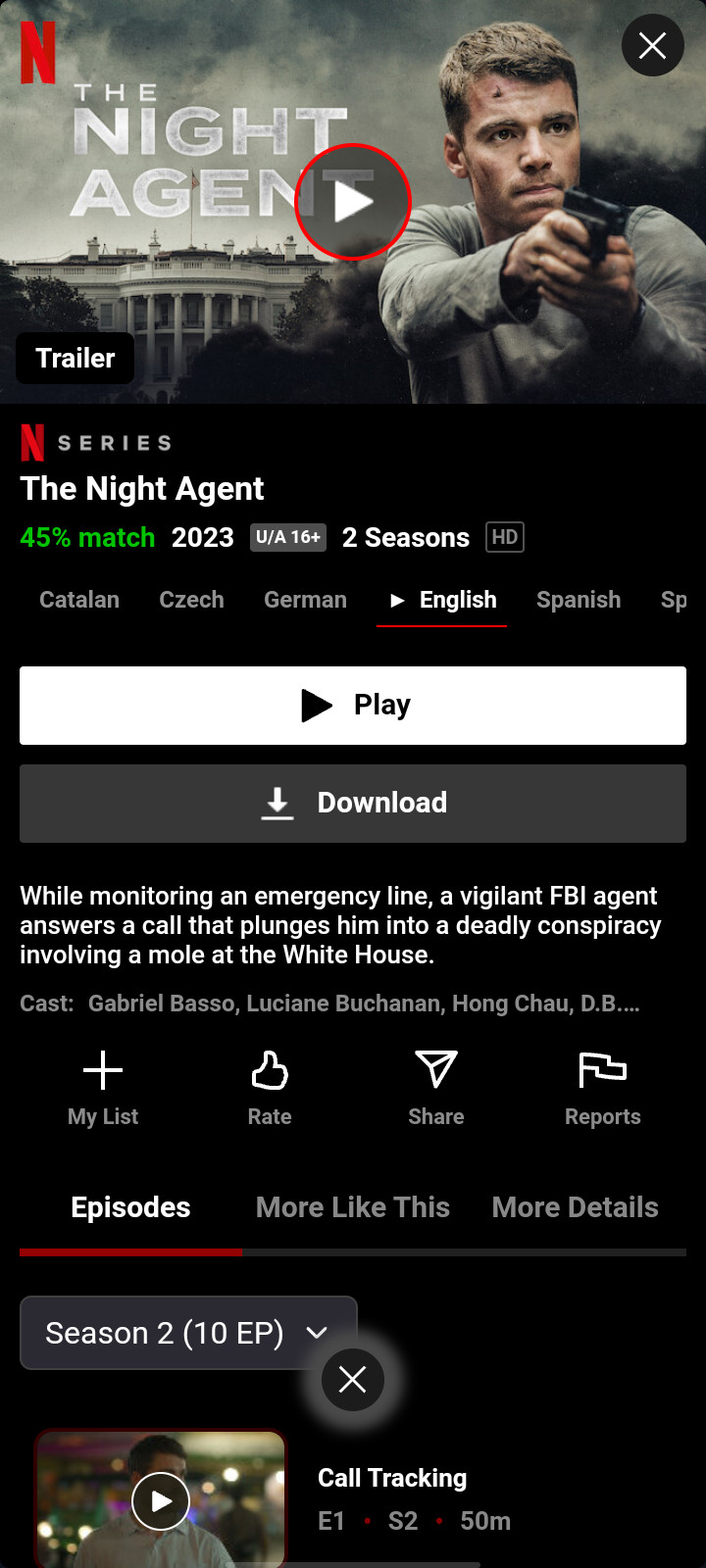706x1568 pixels.
Task: Select the Episodes tab
Action: pos(130,1207)
